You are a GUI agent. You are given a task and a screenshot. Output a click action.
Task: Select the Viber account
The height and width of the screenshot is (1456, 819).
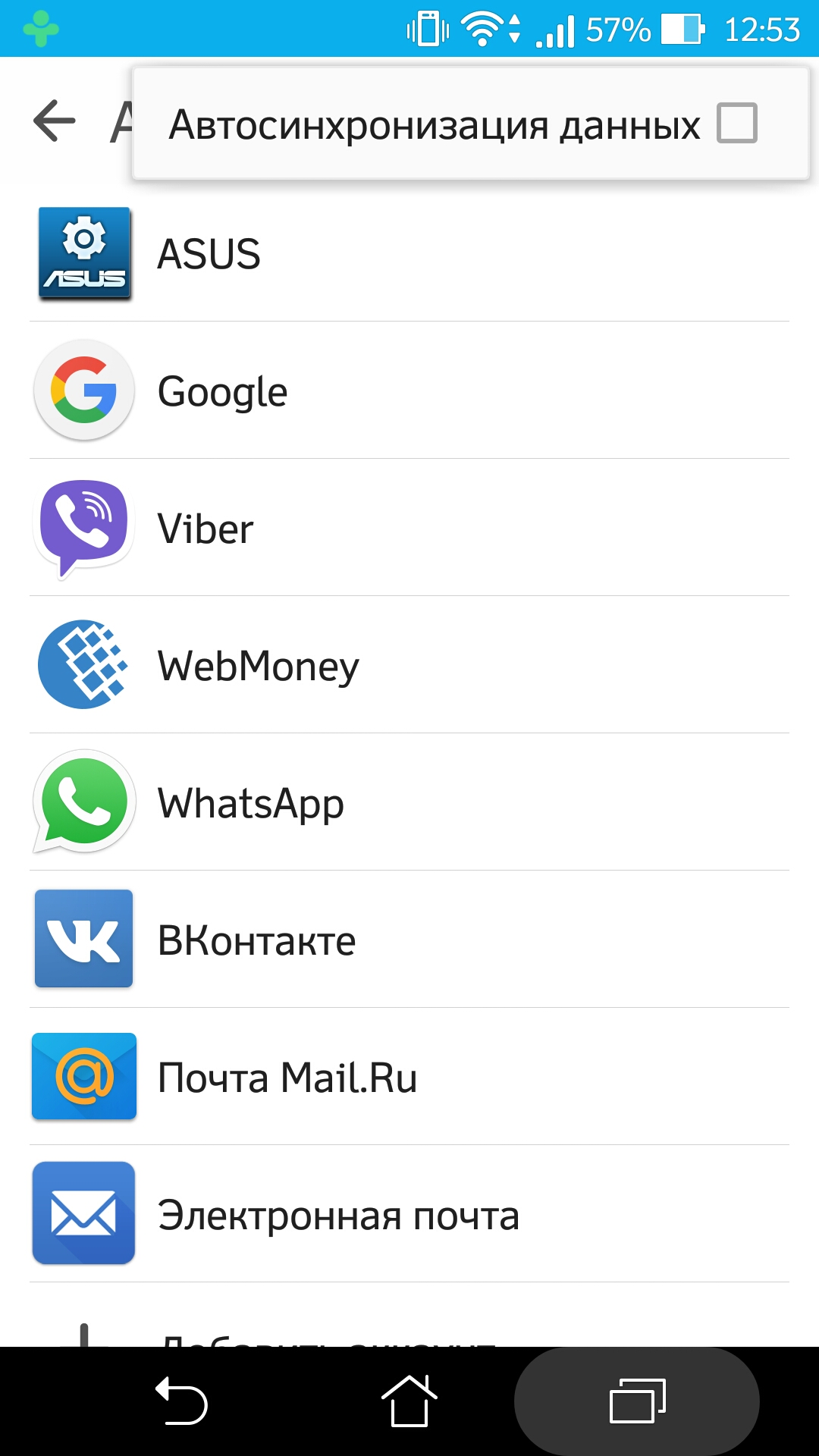click(x=409, y=528)
